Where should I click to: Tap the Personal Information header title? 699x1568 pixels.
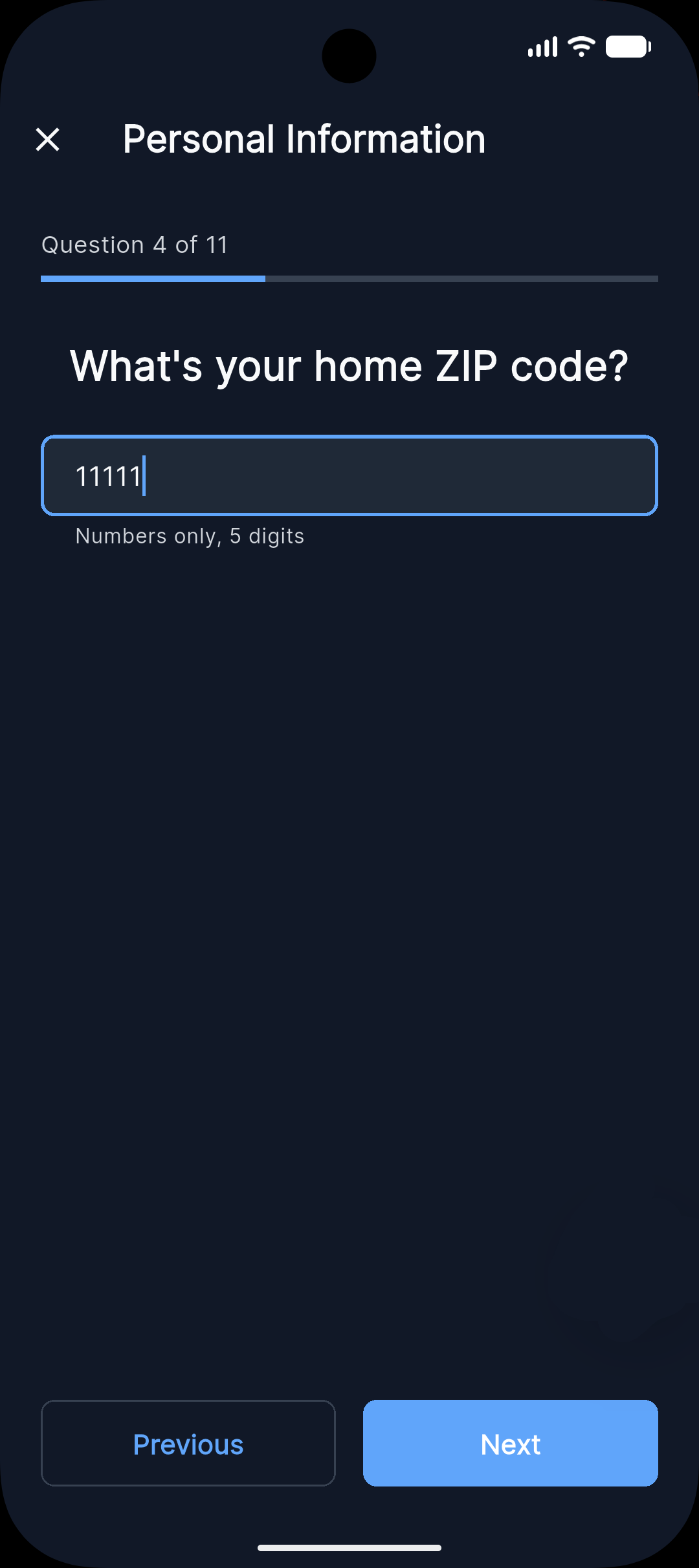coord(304,138)
